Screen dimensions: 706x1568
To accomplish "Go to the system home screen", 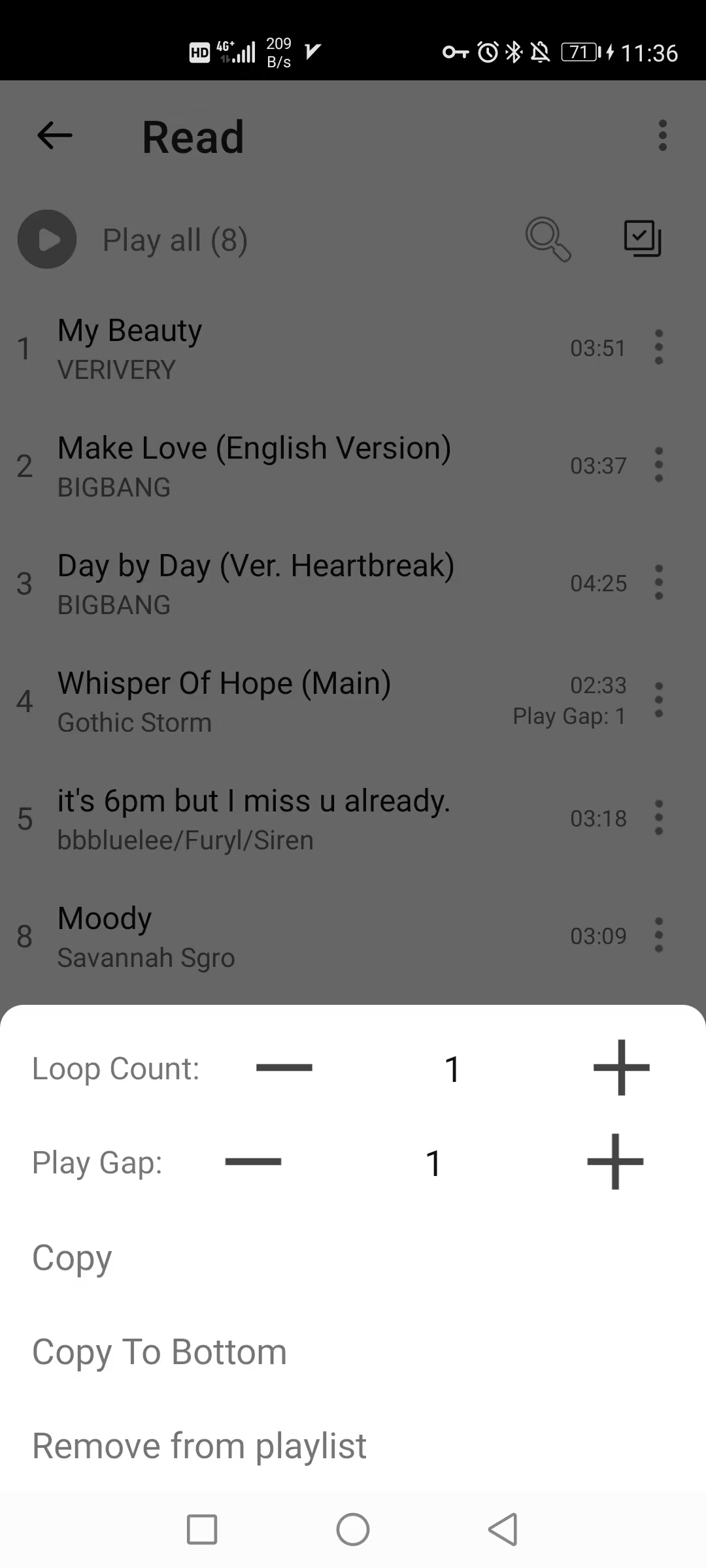I will pos(353,1529).
